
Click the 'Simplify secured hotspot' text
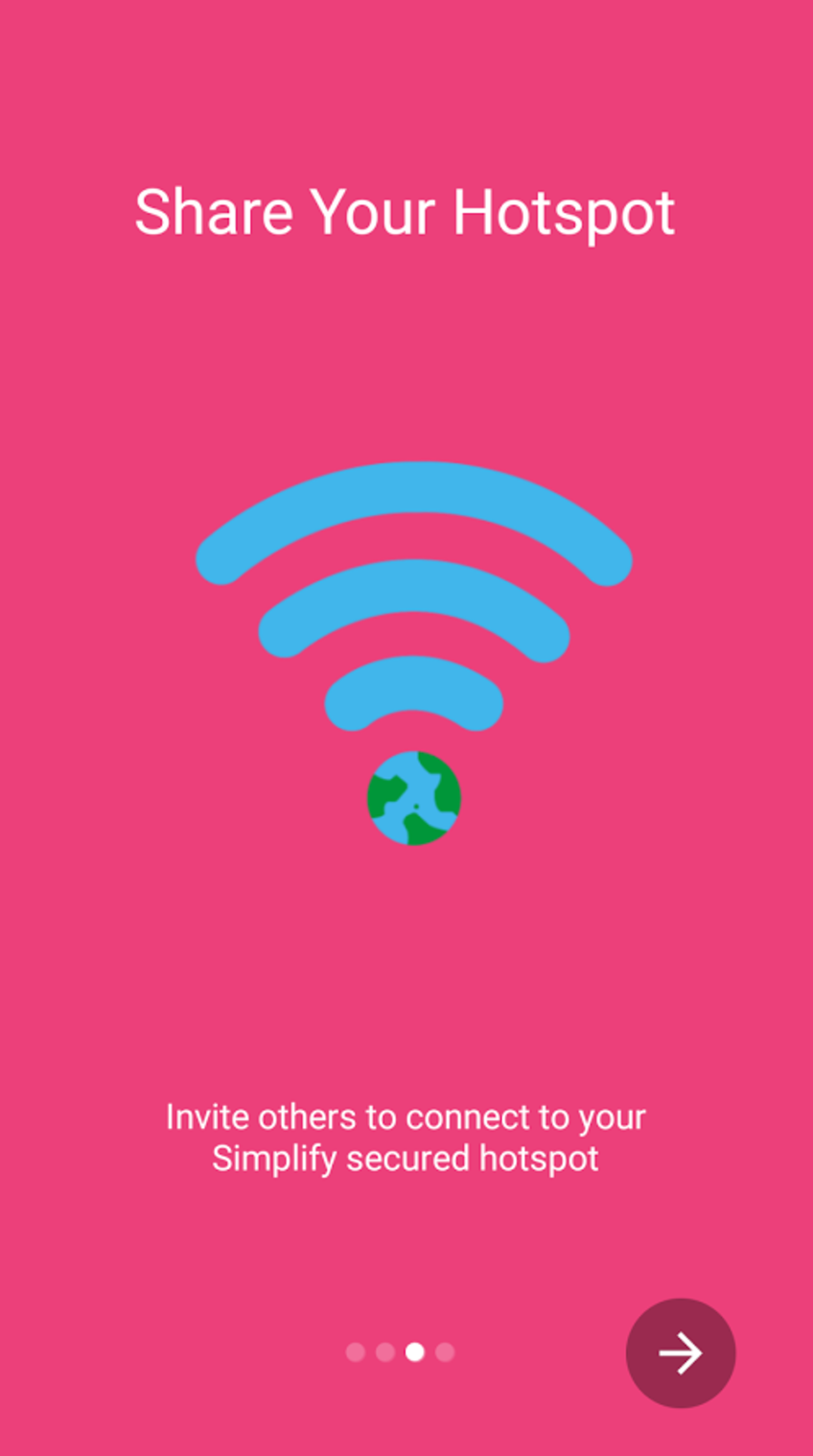click(406, 1159)
